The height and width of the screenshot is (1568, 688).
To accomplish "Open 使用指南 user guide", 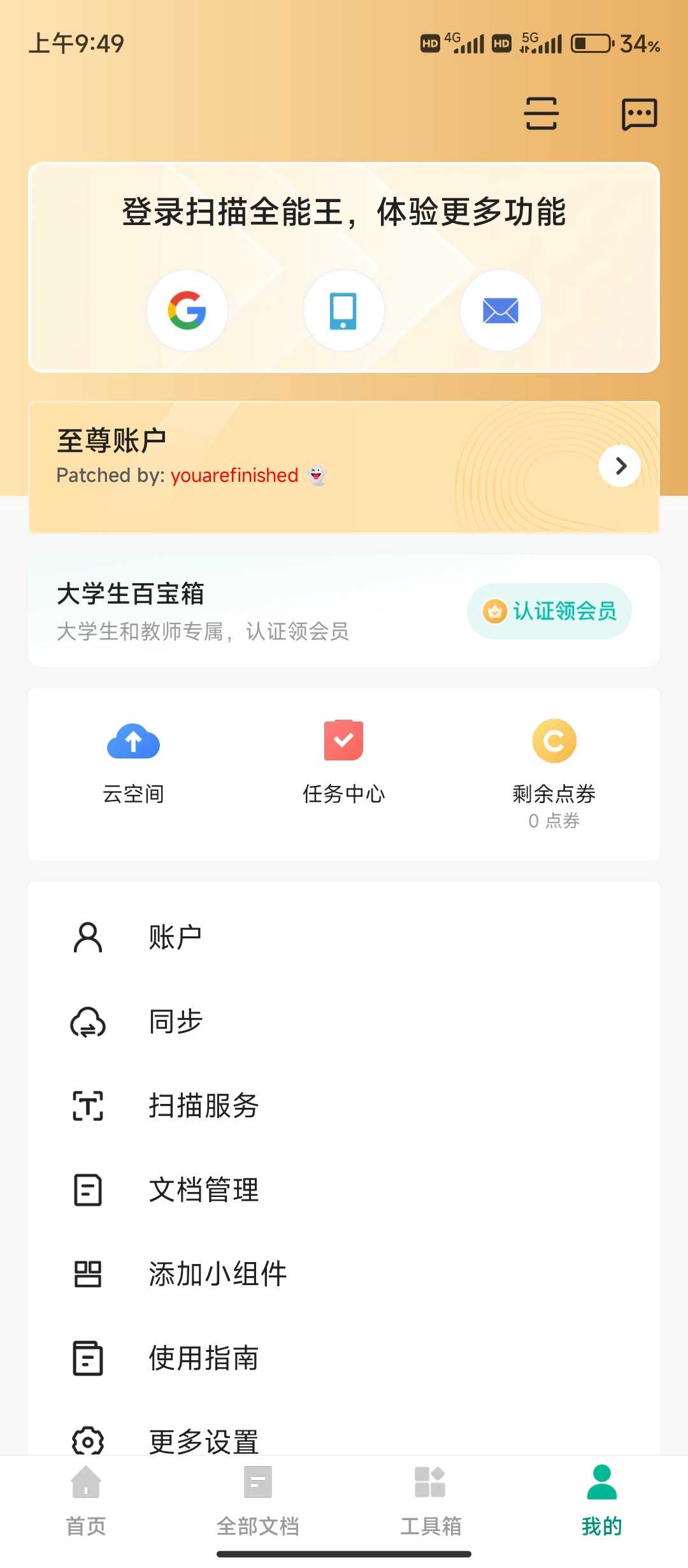I will coord(344,1358).
